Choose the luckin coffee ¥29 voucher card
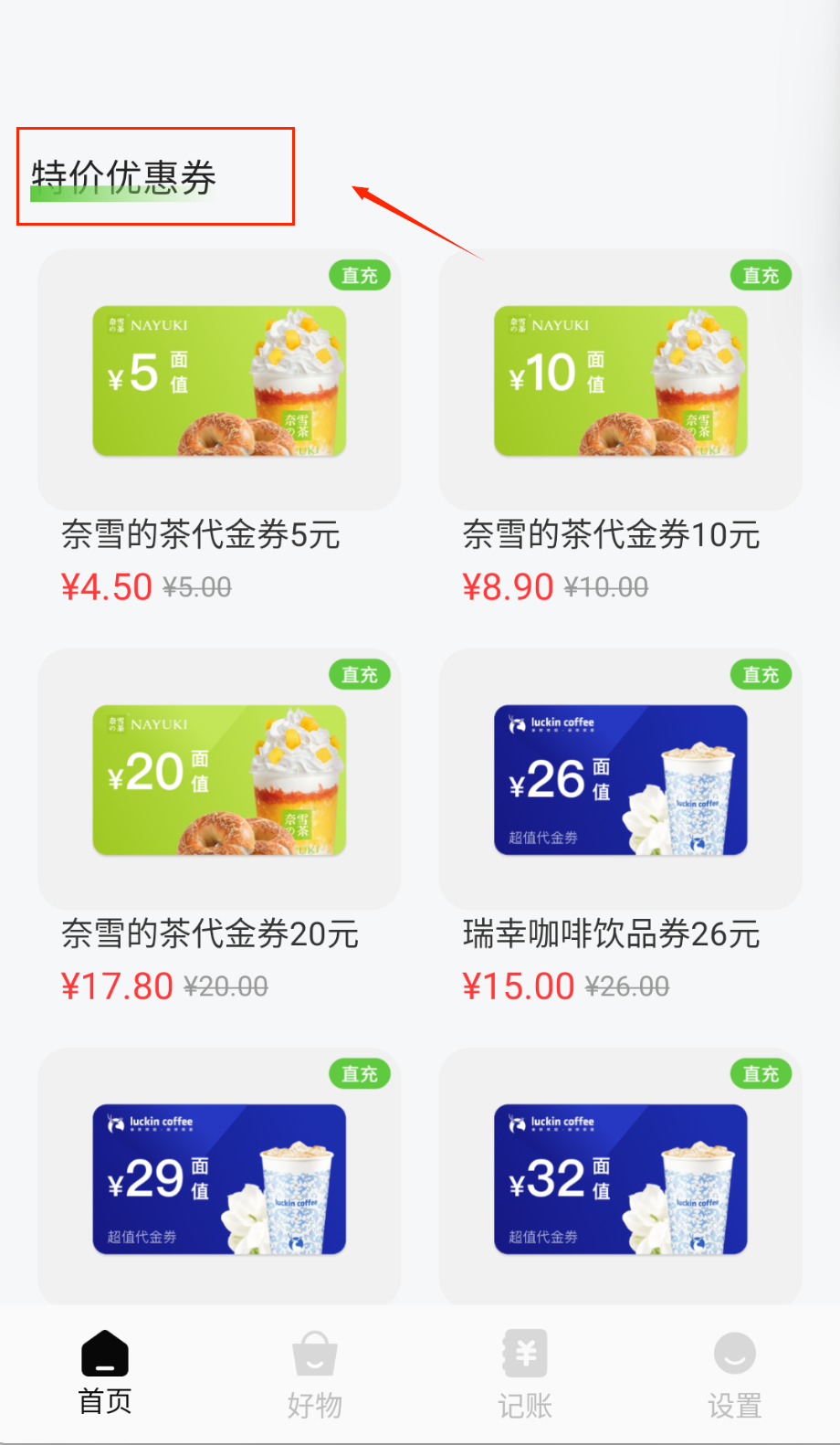Image resolution: width=840 pixels, height=1445 pixels. coord(219,1179)
